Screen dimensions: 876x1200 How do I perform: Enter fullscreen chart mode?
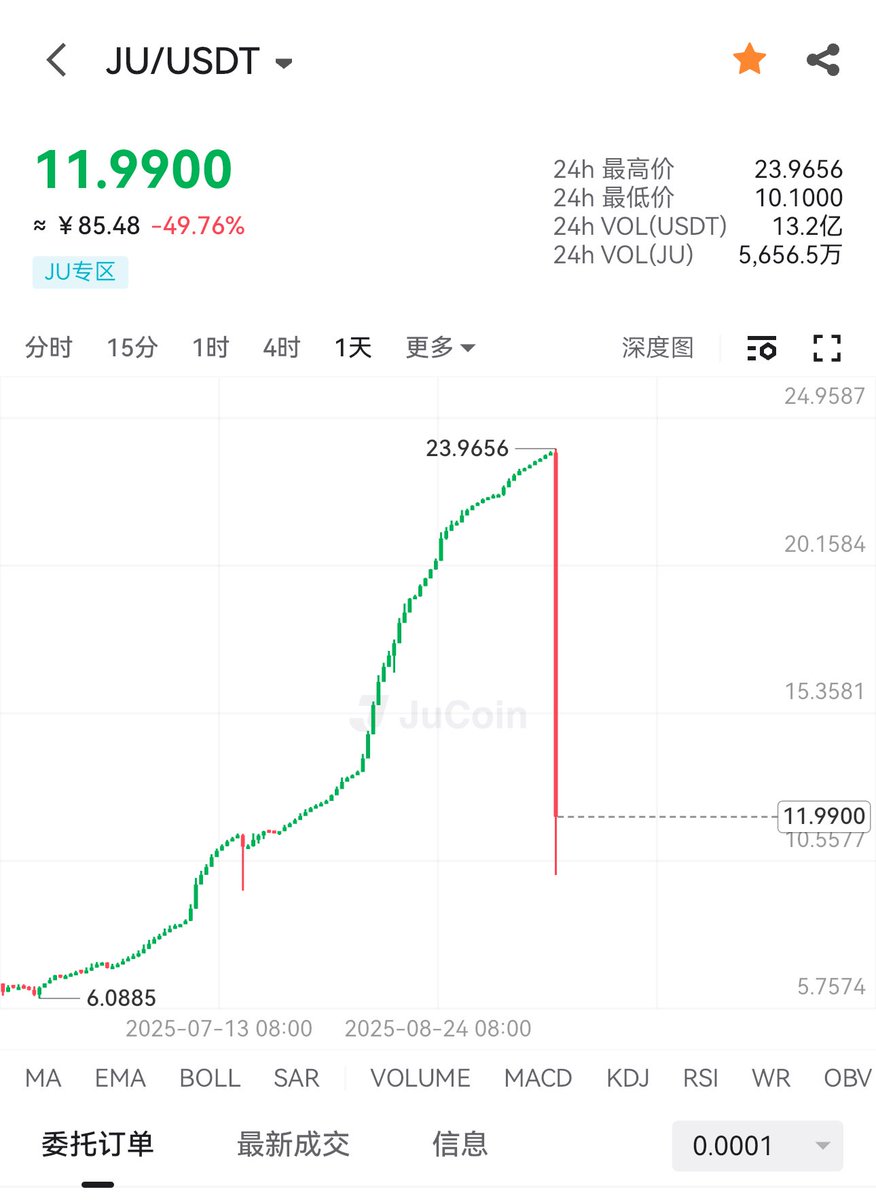pyautogui.click(x=827, y=348)
